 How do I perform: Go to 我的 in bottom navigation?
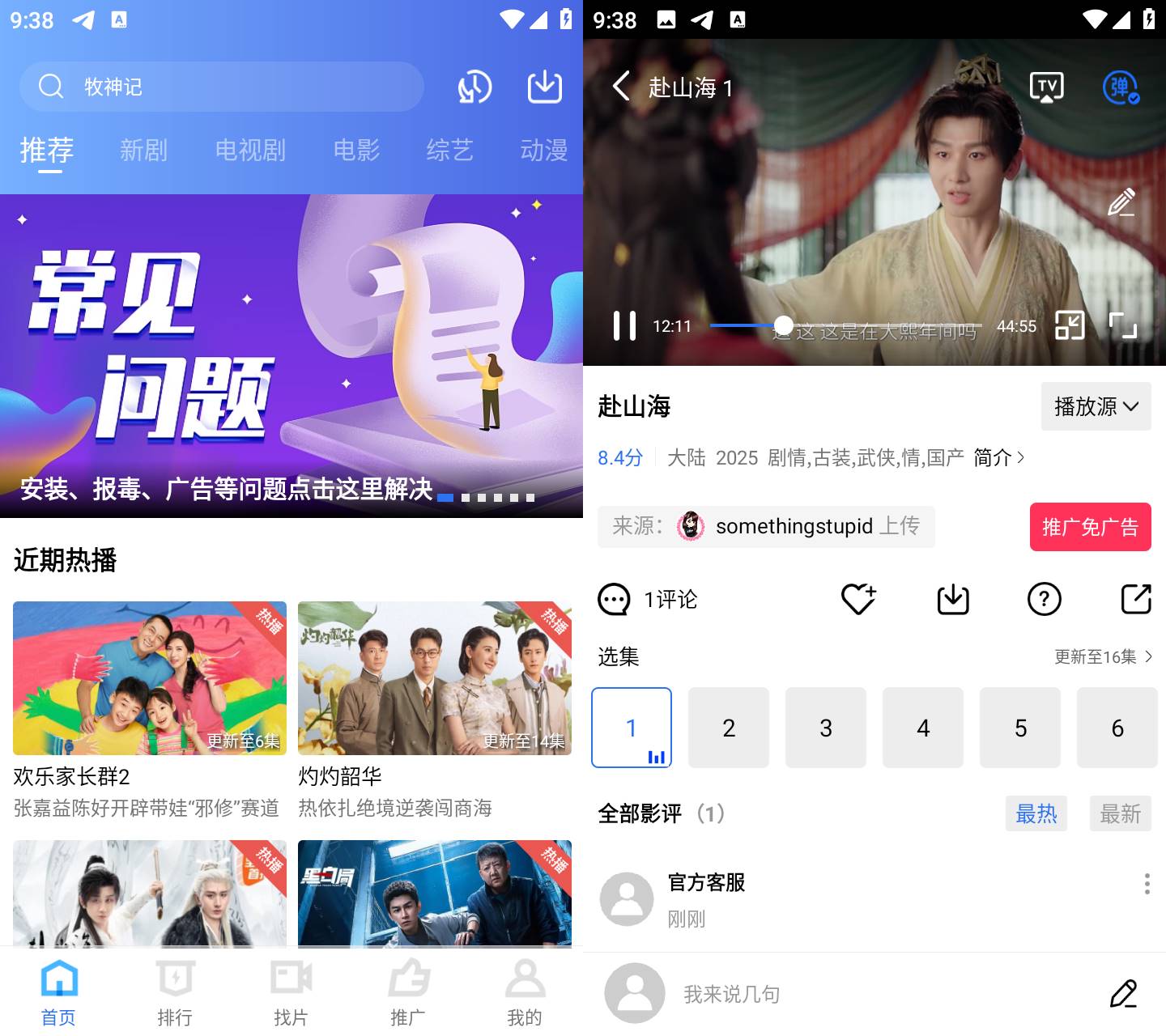[525, 992]
